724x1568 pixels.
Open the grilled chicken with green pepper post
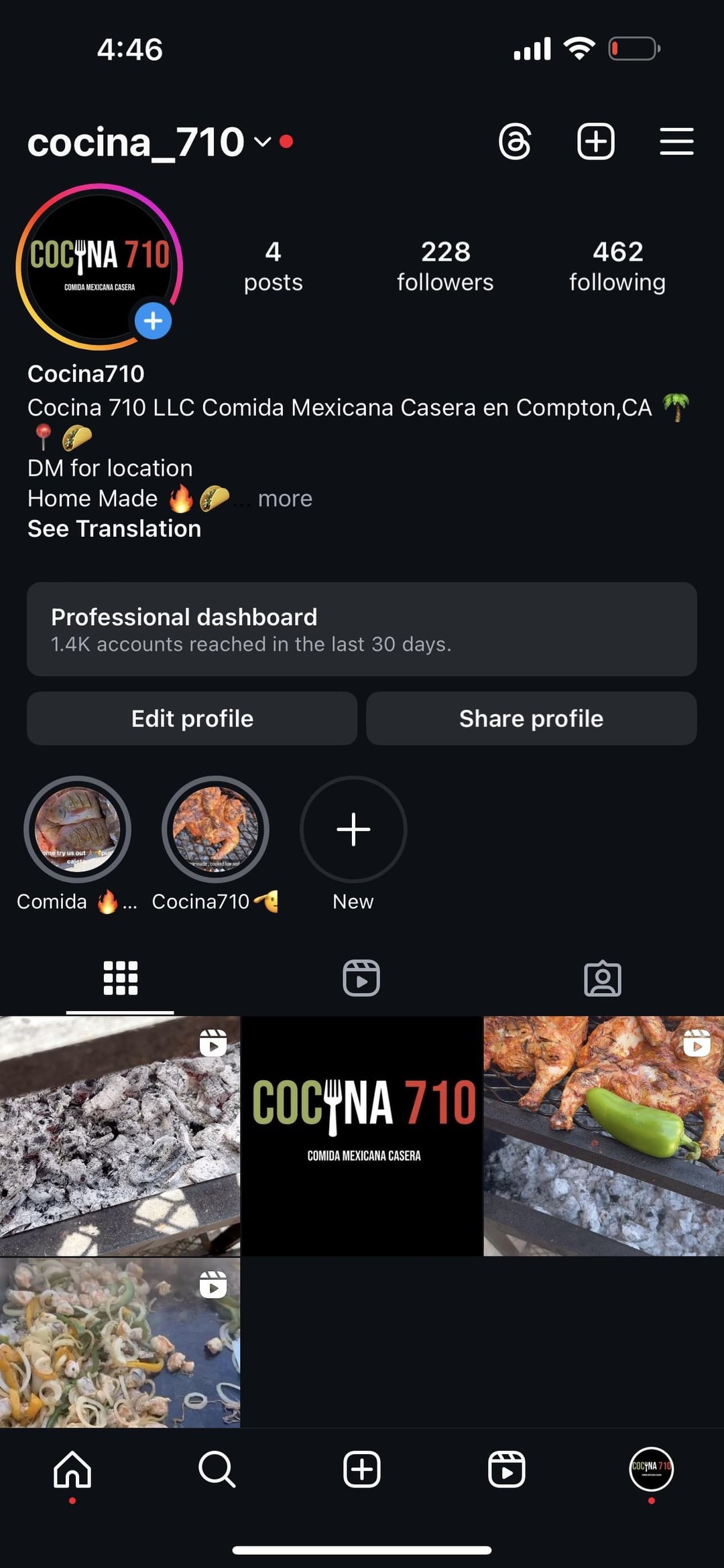604,1136
